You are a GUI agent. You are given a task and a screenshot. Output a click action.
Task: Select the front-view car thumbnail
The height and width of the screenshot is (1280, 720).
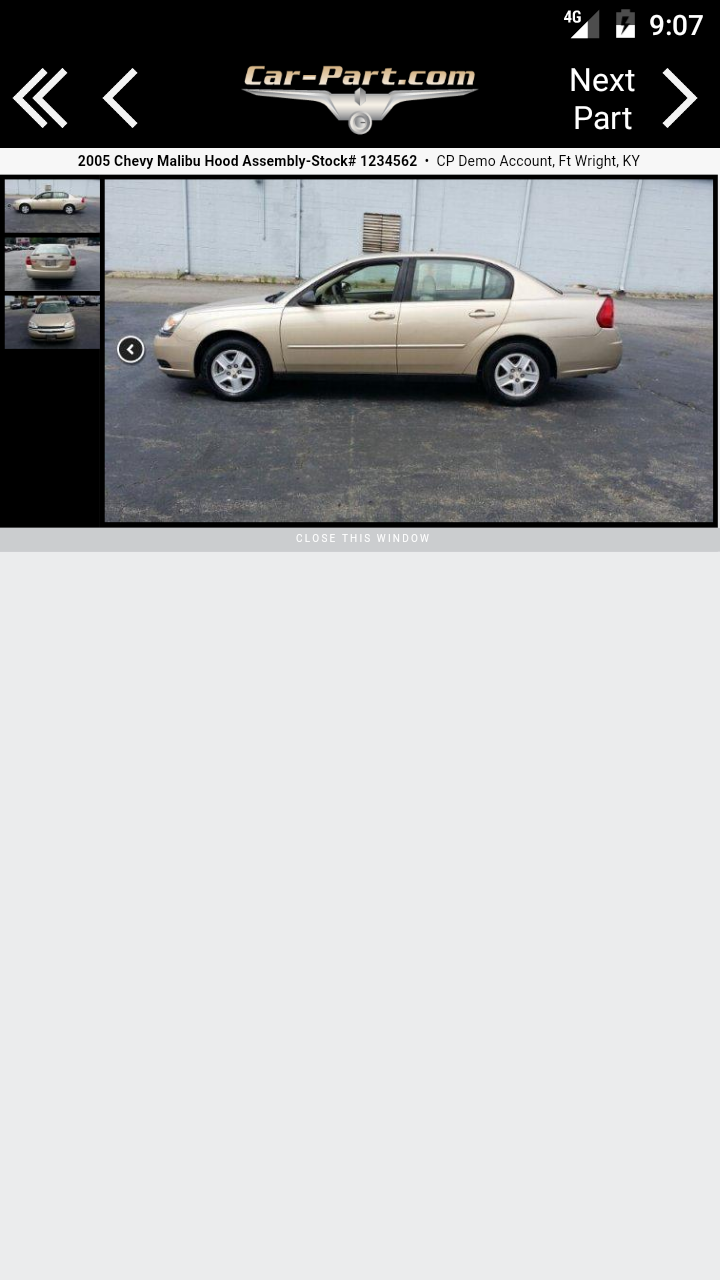[52, 322]
